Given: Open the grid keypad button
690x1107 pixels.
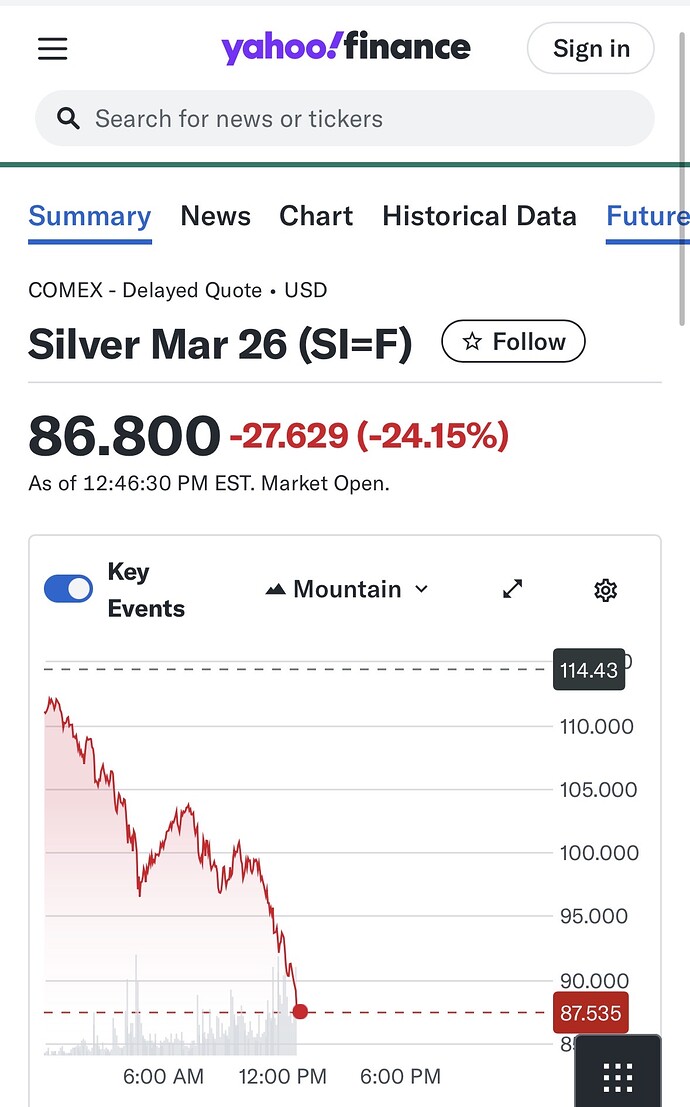Looking at the screenshot, I should point(618,1077).
